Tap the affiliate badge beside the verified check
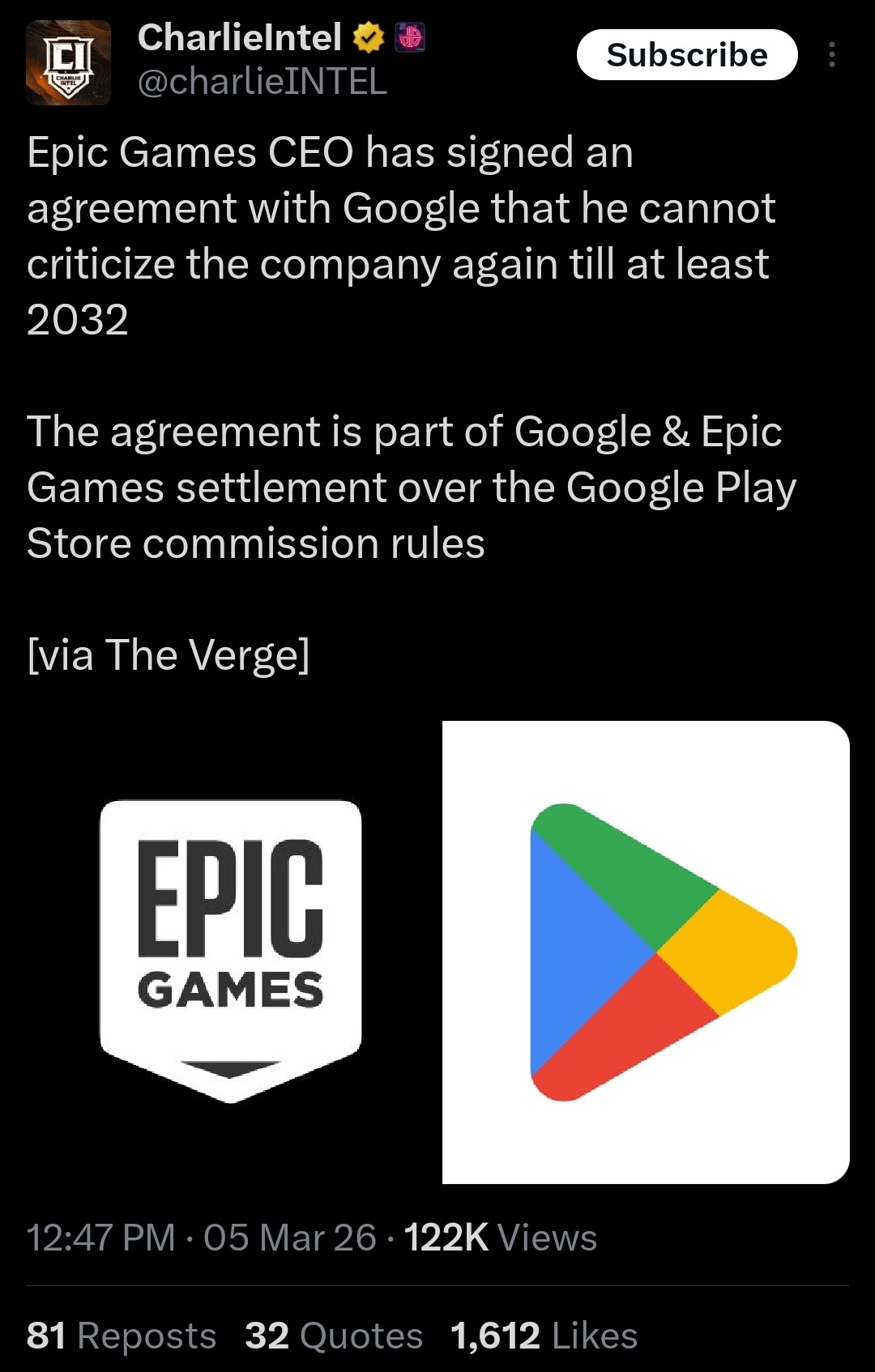This screenshot has width=875, height=1372. point(410,37)
